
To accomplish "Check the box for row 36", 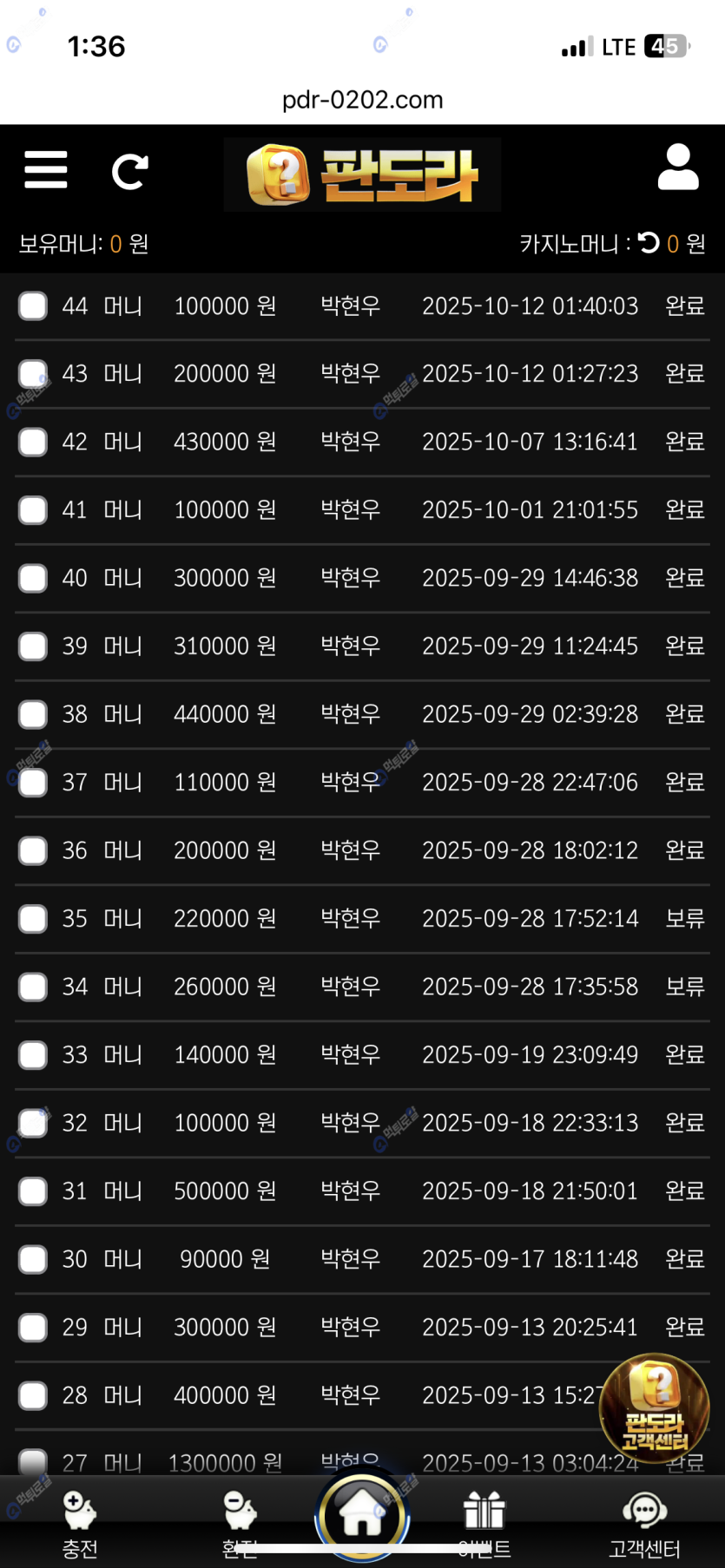I will coord(33,851).
